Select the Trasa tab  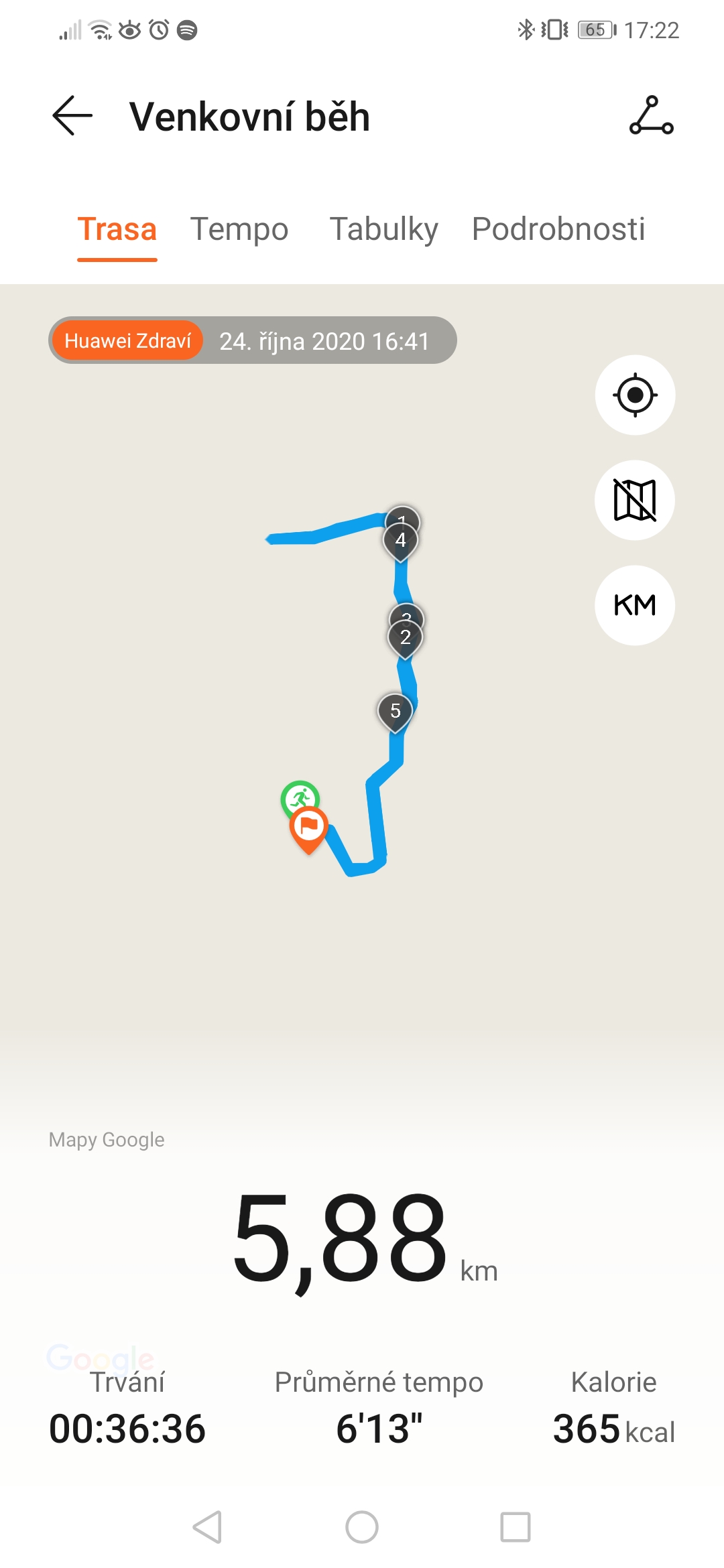pos(117,229)
